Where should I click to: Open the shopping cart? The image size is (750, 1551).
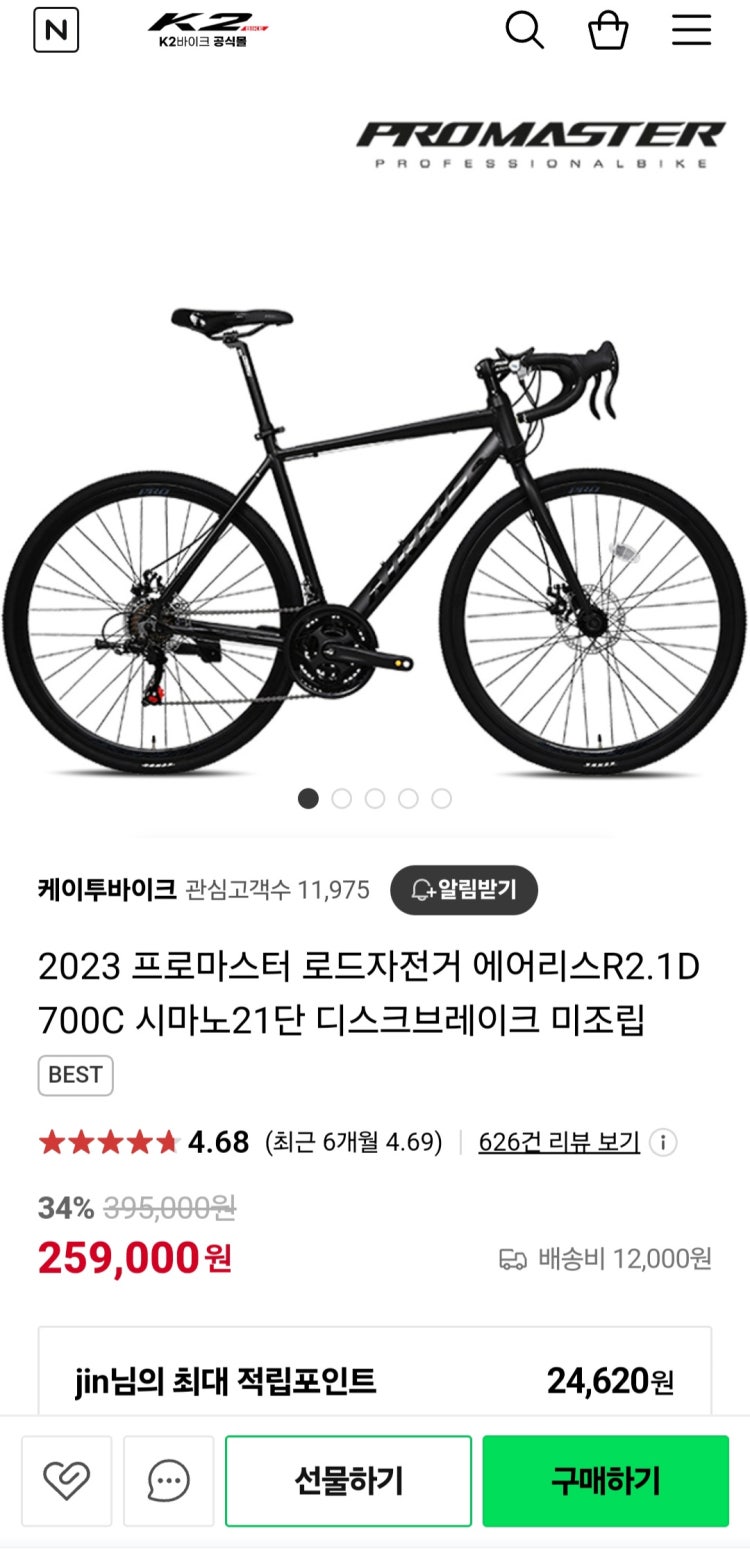(607, 30)
